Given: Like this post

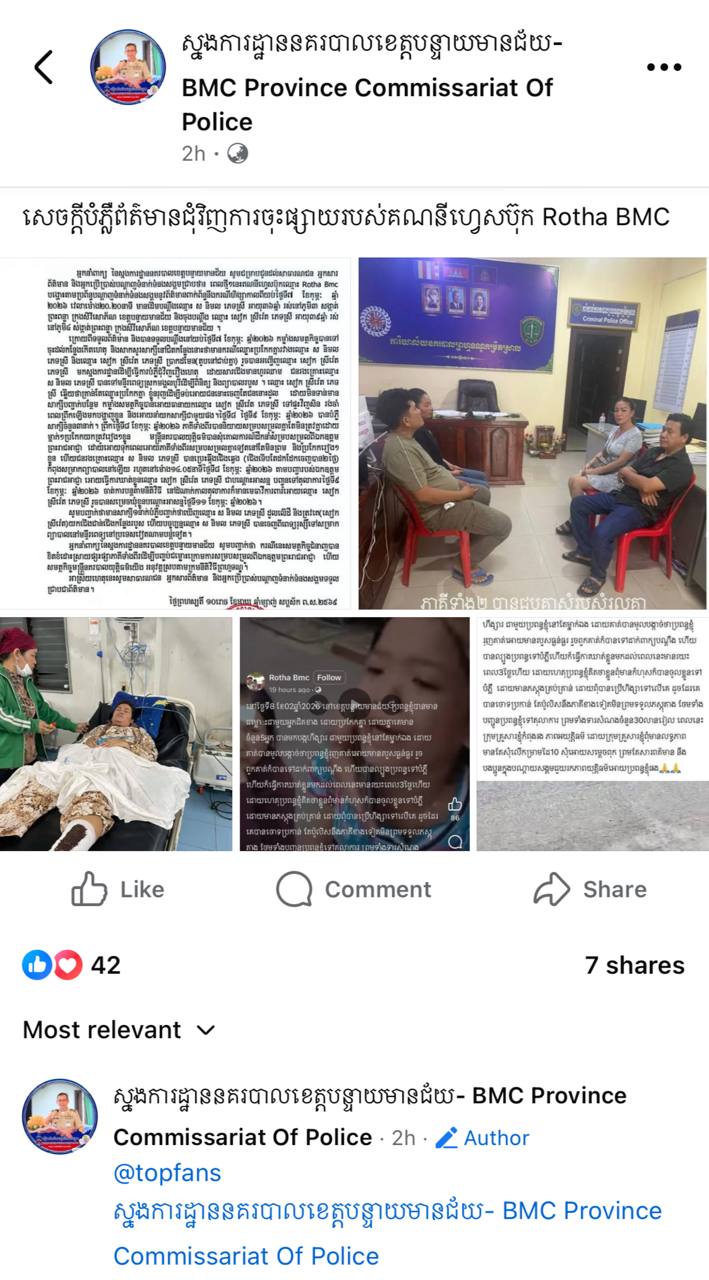Looking at the screenshot, I should (118, 889).
